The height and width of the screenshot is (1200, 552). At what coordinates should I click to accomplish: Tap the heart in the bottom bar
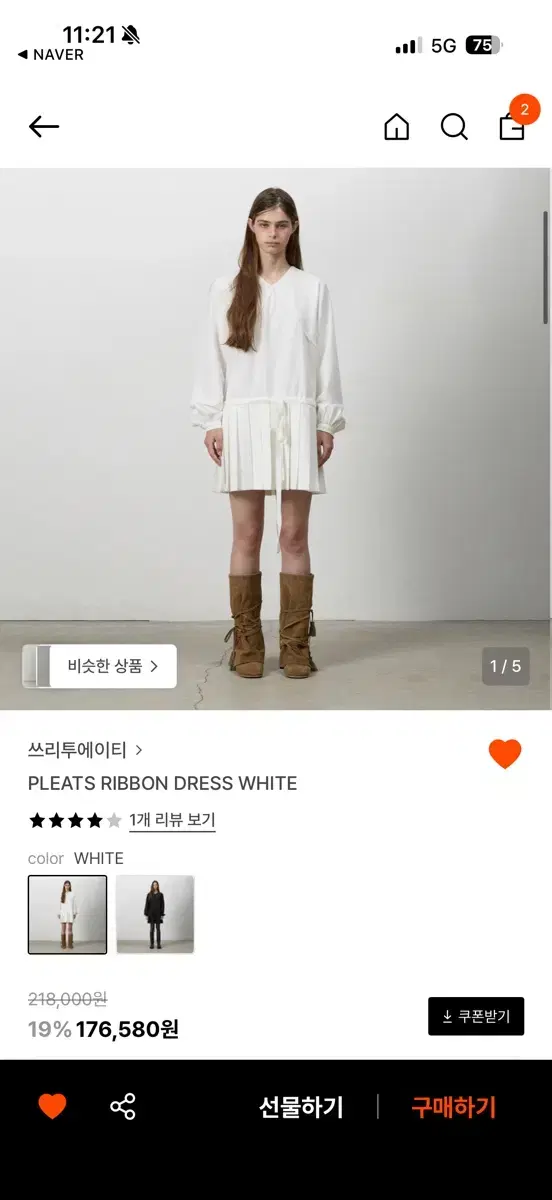(52, 1106)
